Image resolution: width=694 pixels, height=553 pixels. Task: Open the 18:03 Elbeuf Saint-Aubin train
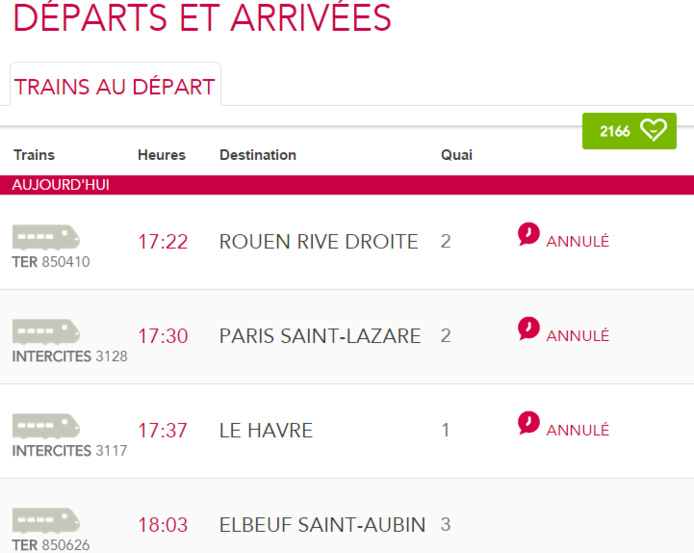click(321, 524)
